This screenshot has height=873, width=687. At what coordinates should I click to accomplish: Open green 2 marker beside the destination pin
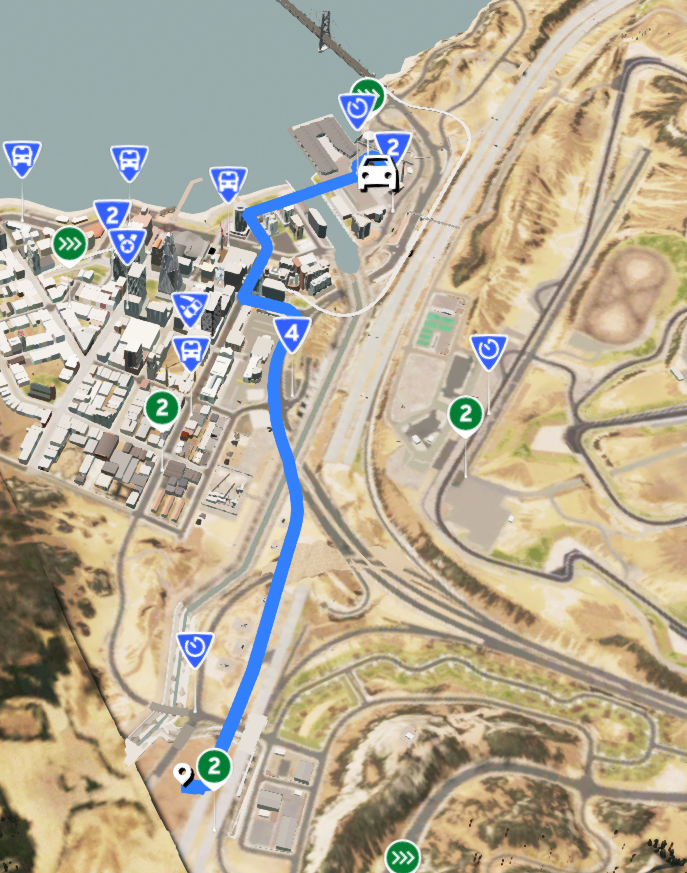pos(214,767)
